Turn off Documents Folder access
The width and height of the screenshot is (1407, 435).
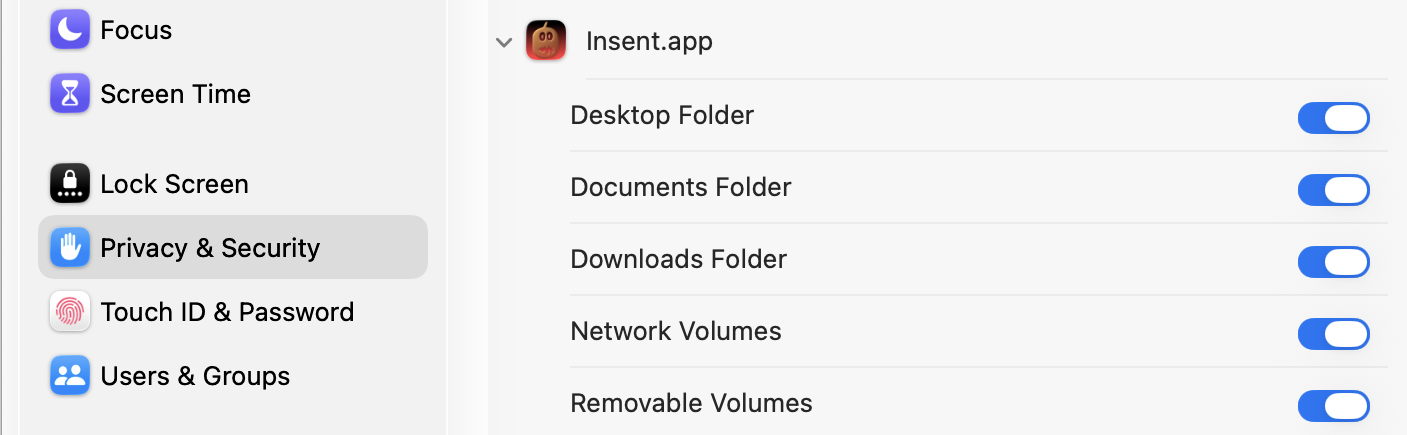[1333, 190]
